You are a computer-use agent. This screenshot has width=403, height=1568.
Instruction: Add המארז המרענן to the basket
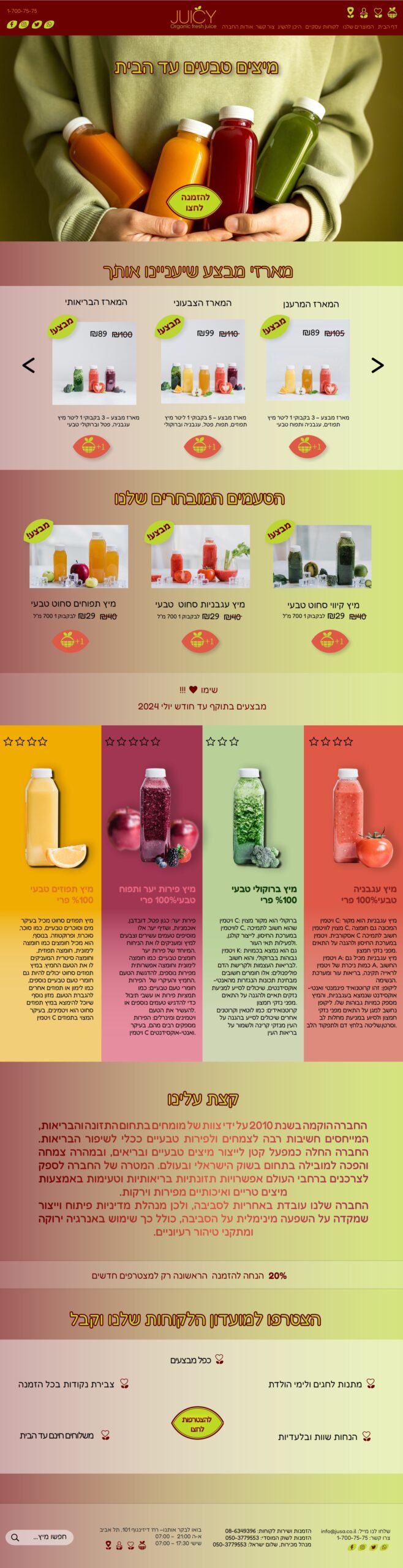[x=308, y=447]
